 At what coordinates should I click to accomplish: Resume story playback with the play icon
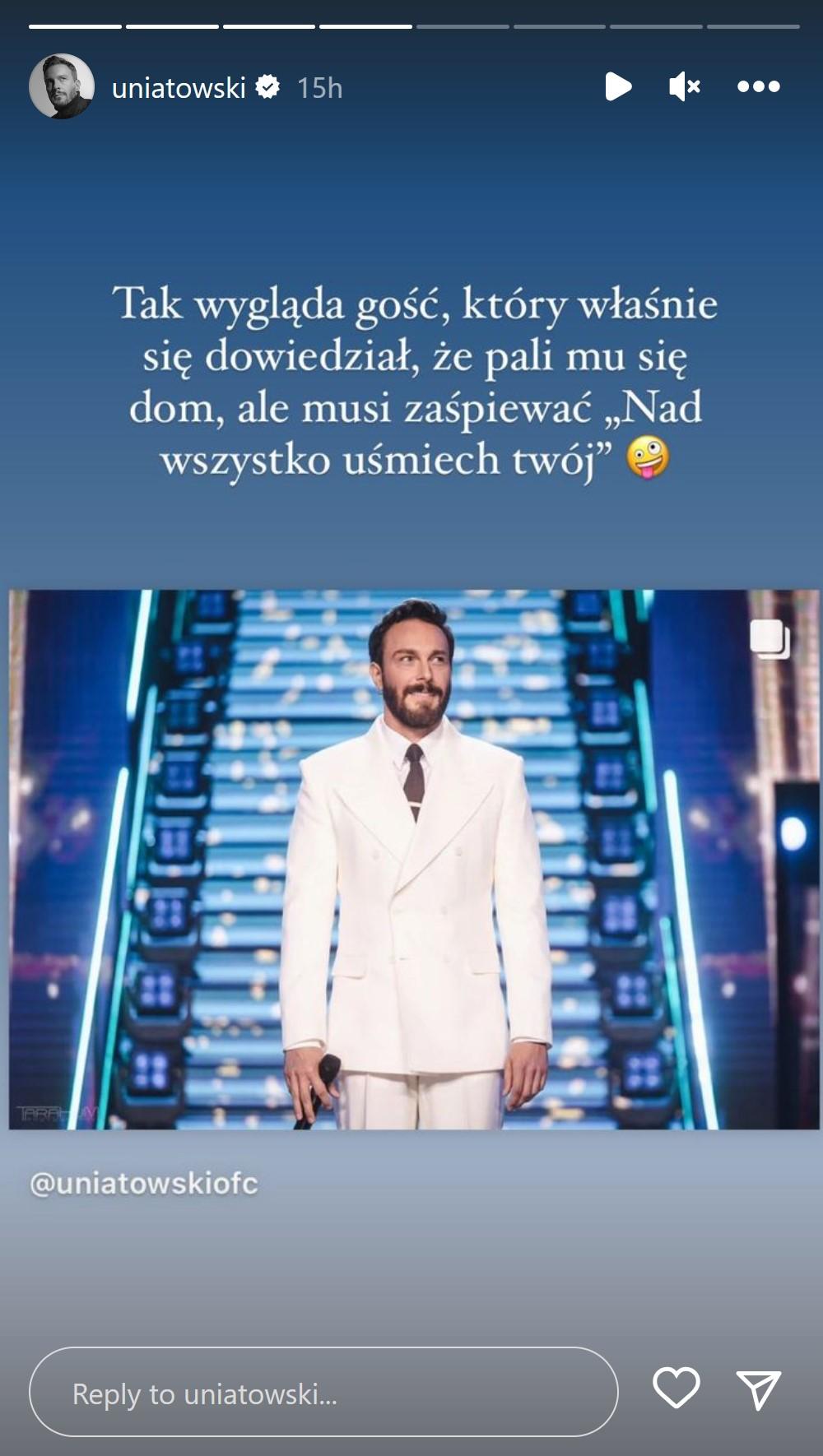[x=618, y=86]
